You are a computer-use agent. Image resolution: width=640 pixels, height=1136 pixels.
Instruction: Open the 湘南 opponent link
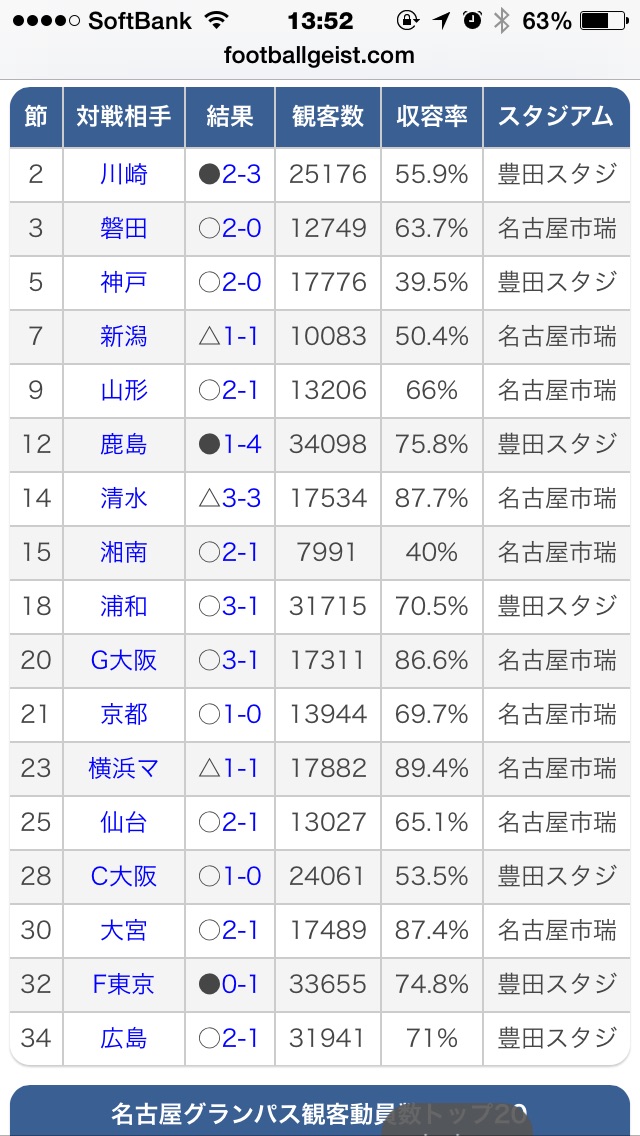point(124,552)
